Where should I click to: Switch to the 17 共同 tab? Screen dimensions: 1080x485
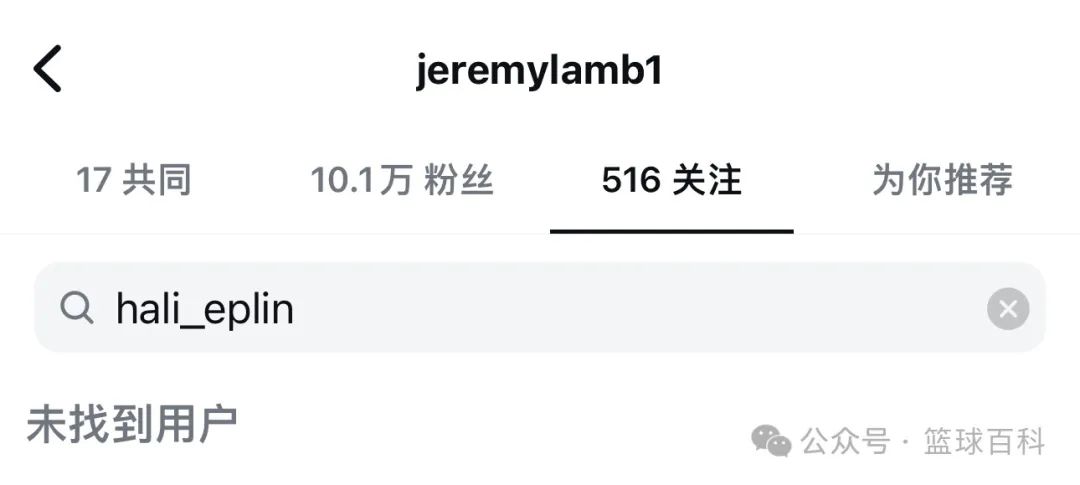(x=134, y=181)
